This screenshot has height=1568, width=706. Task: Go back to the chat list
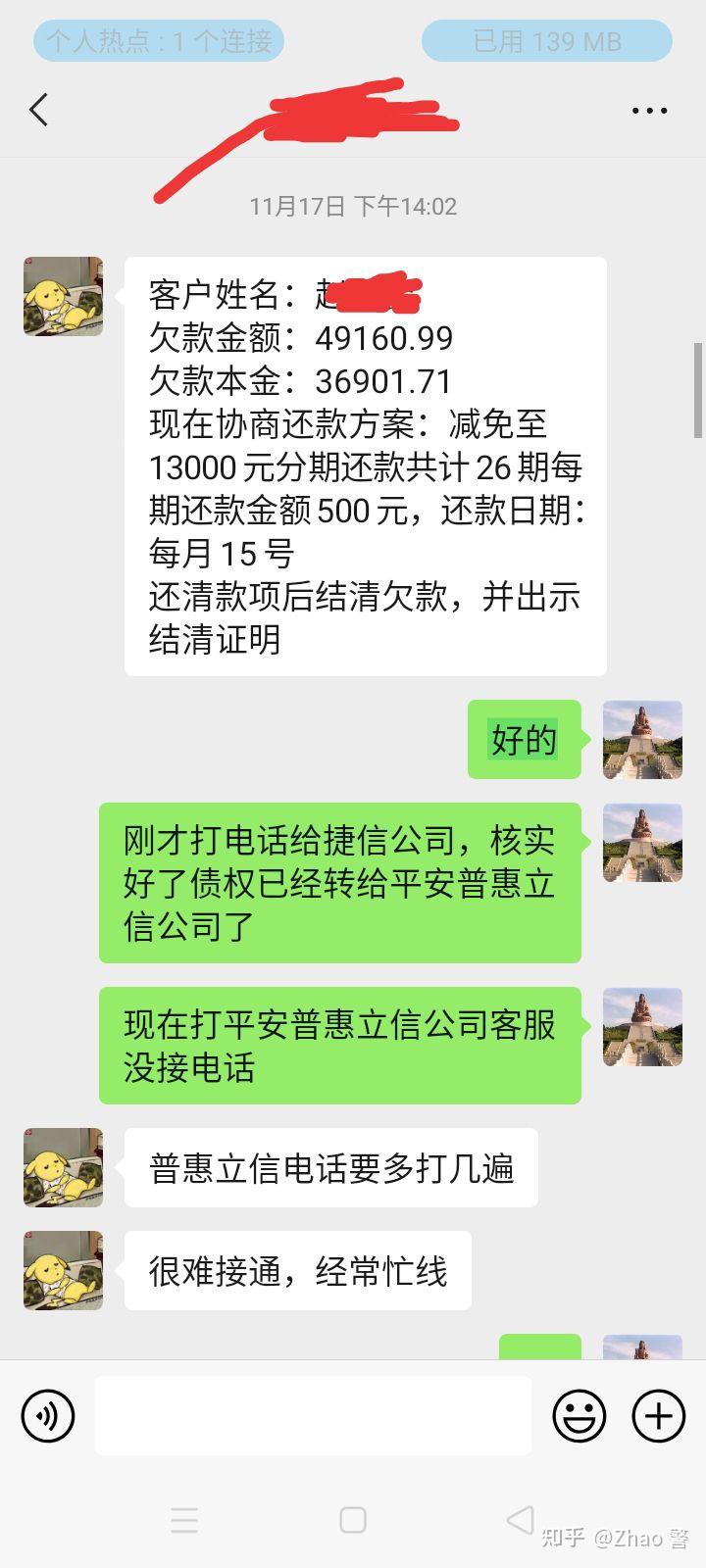point(39,110)
